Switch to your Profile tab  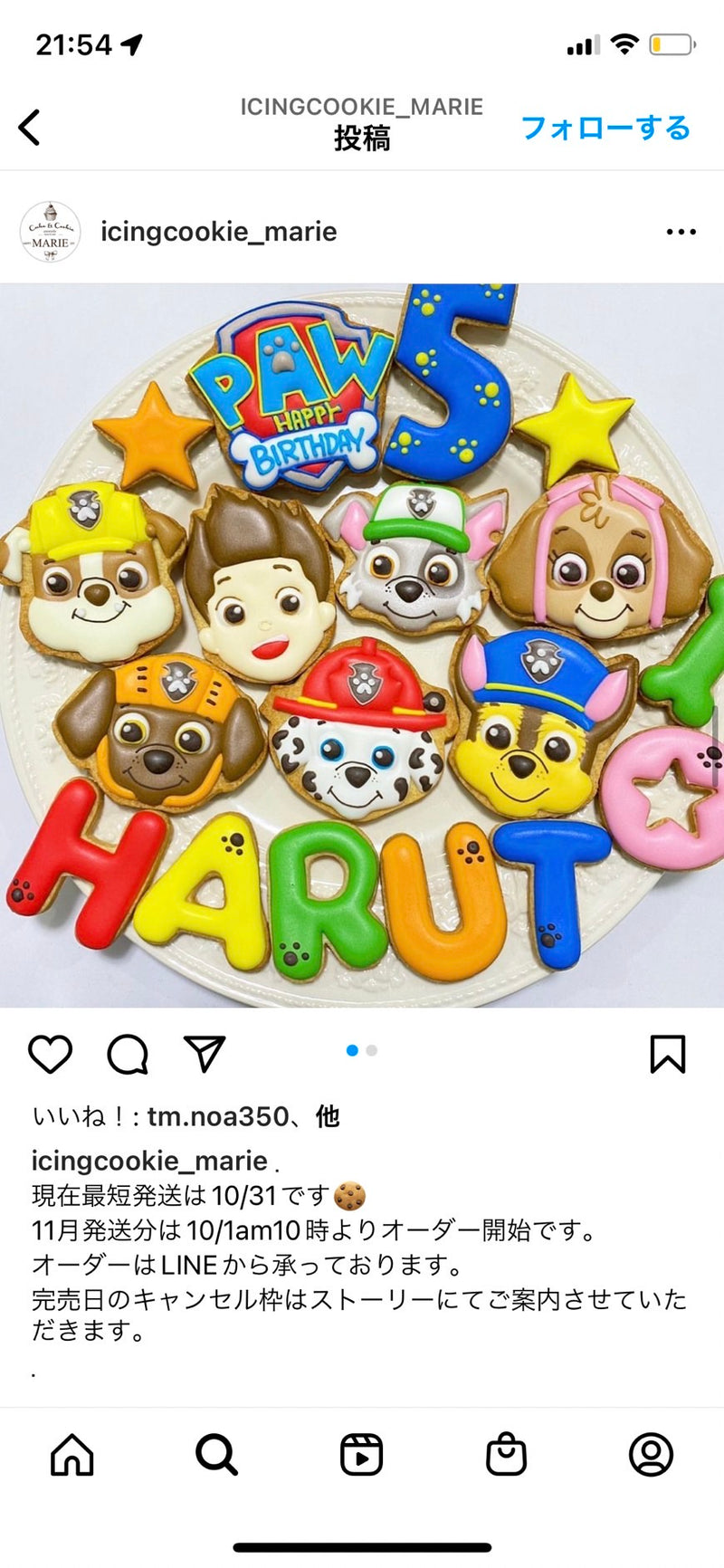(x=651, y=1456)
